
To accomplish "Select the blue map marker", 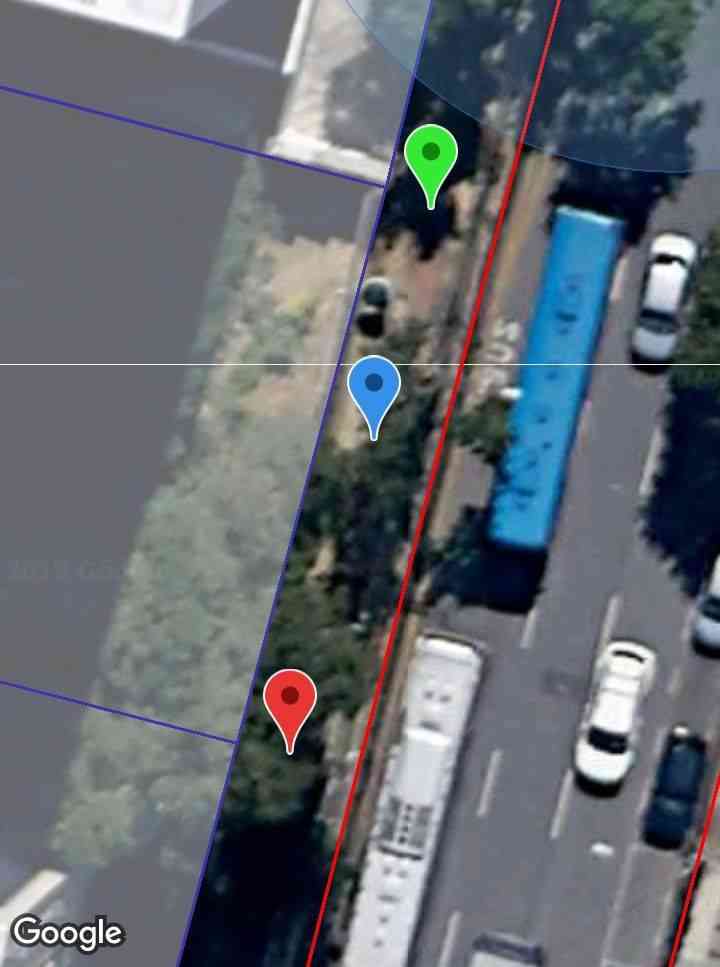I will [374, 387].
